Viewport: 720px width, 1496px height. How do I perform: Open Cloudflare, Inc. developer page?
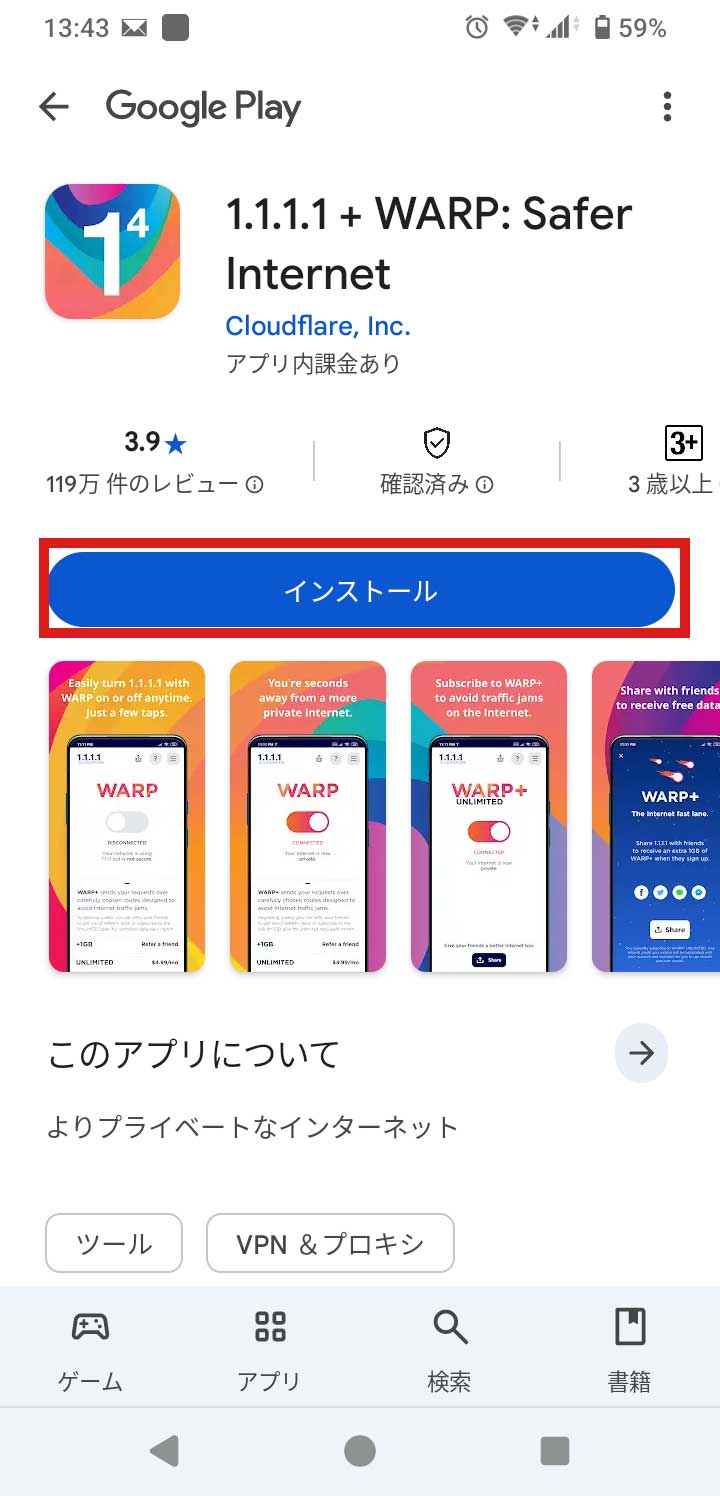318,326
